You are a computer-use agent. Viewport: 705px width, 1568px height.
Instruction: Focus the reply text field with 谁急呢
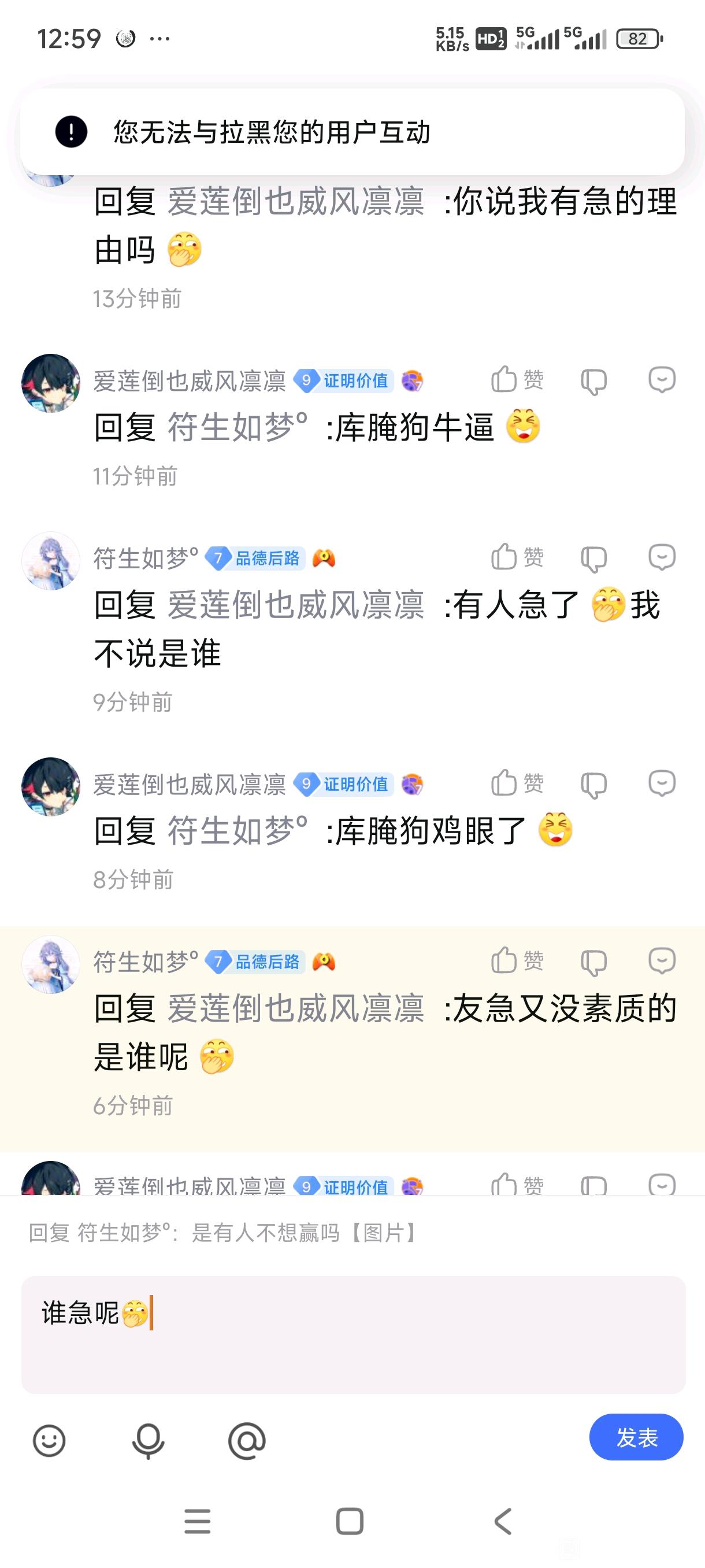354,1335
